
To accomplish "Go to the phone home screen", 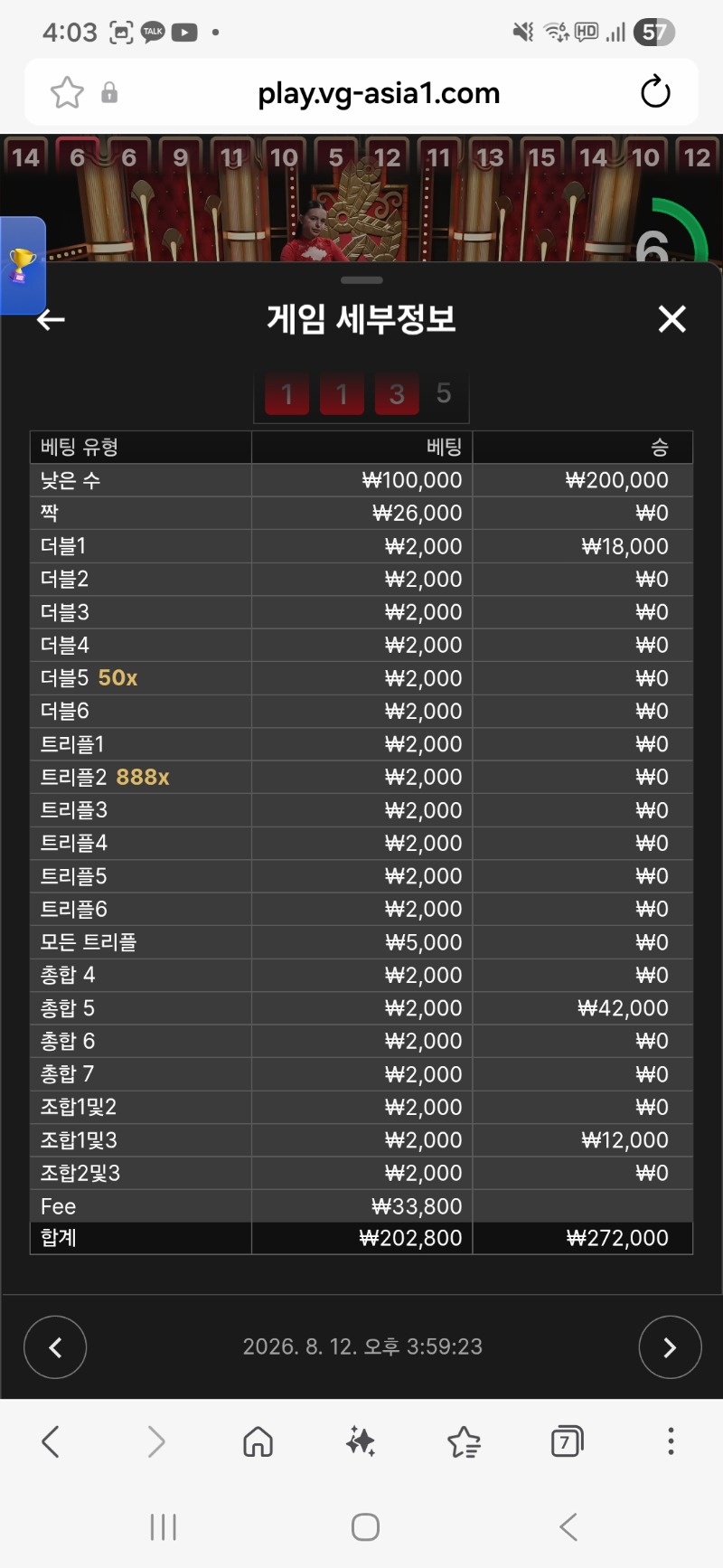I will (x=365, y=1527).
